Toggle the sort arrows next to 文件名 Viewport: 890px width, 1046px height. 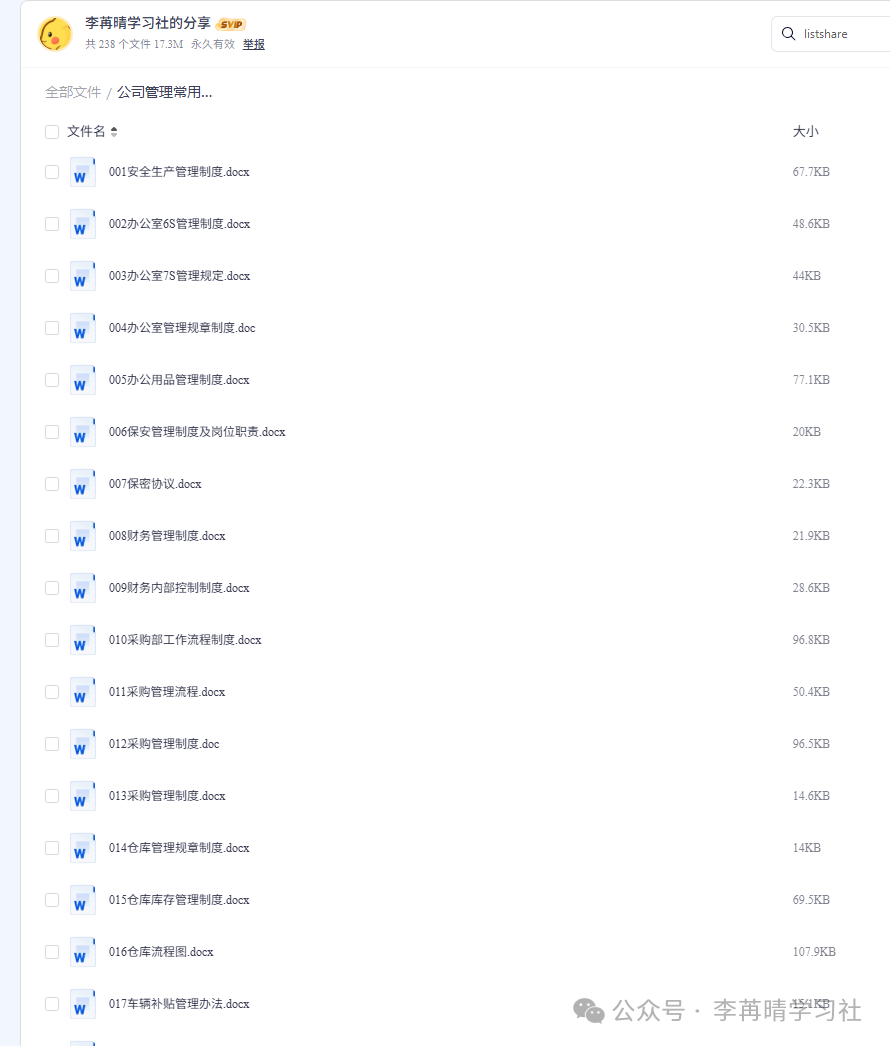[114, 131]
